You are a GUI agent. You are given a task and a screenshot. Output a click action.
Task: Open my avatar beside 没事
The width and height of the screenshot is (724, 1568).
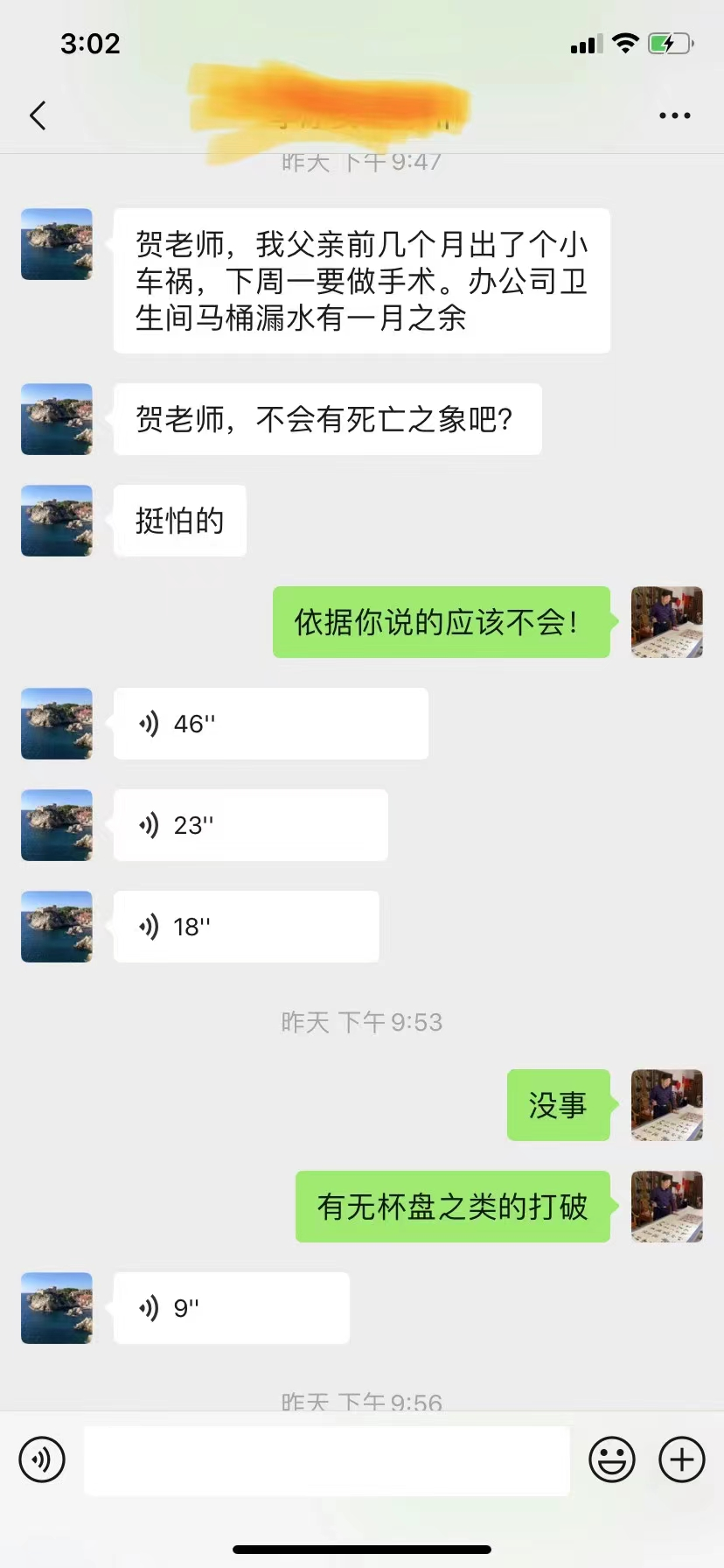(x=666, y=1105)
